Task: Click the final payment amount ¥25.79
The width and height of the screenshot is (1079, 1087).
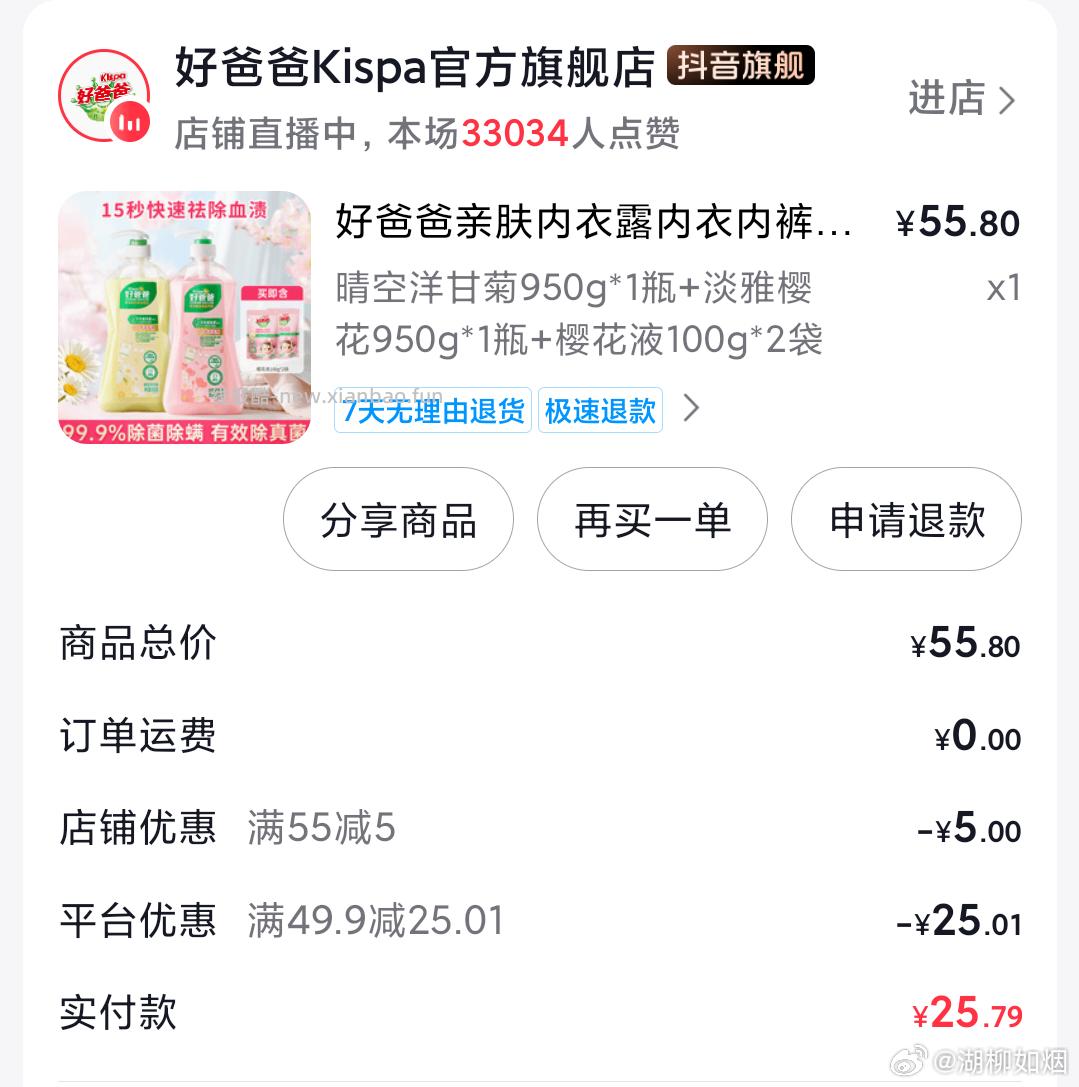Action: (x=966, y=1013)
